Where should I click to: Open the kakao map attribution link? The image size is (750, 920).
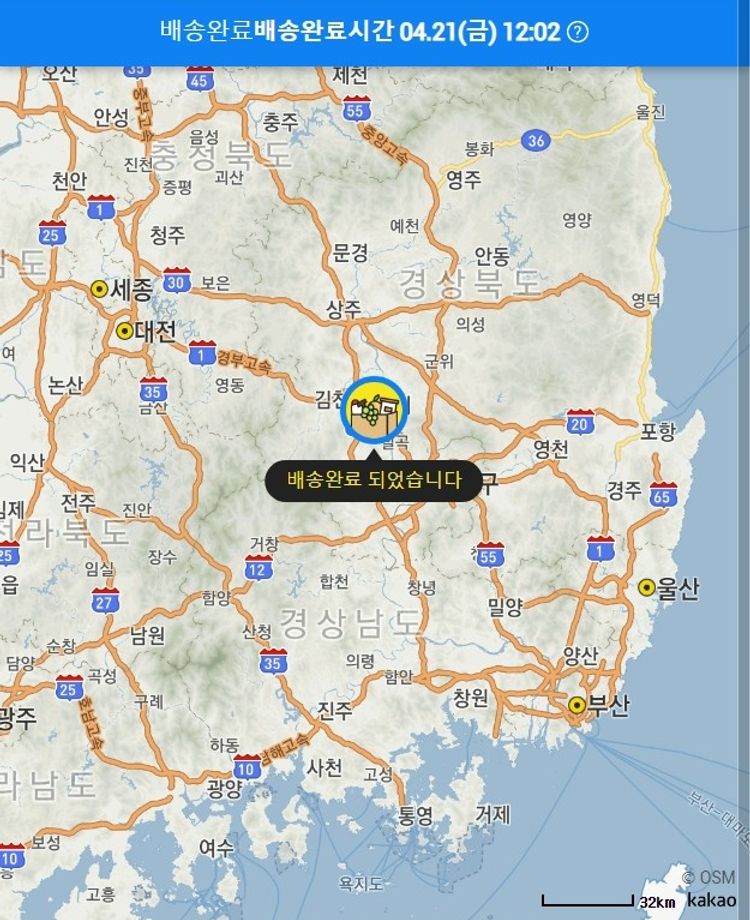(710, 900)
